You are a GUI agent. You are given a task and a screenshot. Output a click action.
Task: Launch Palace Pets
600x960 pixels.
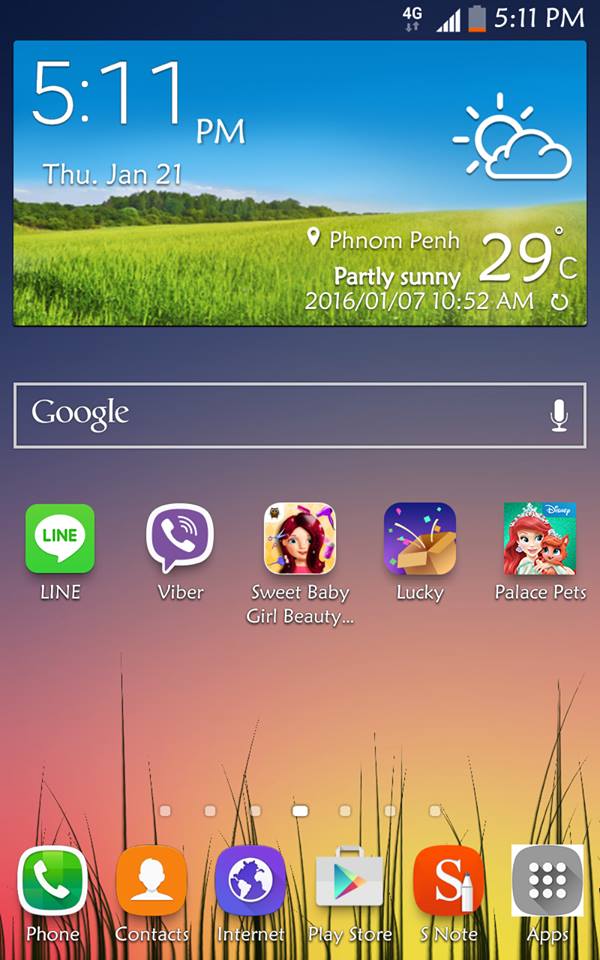coord(540,539)
